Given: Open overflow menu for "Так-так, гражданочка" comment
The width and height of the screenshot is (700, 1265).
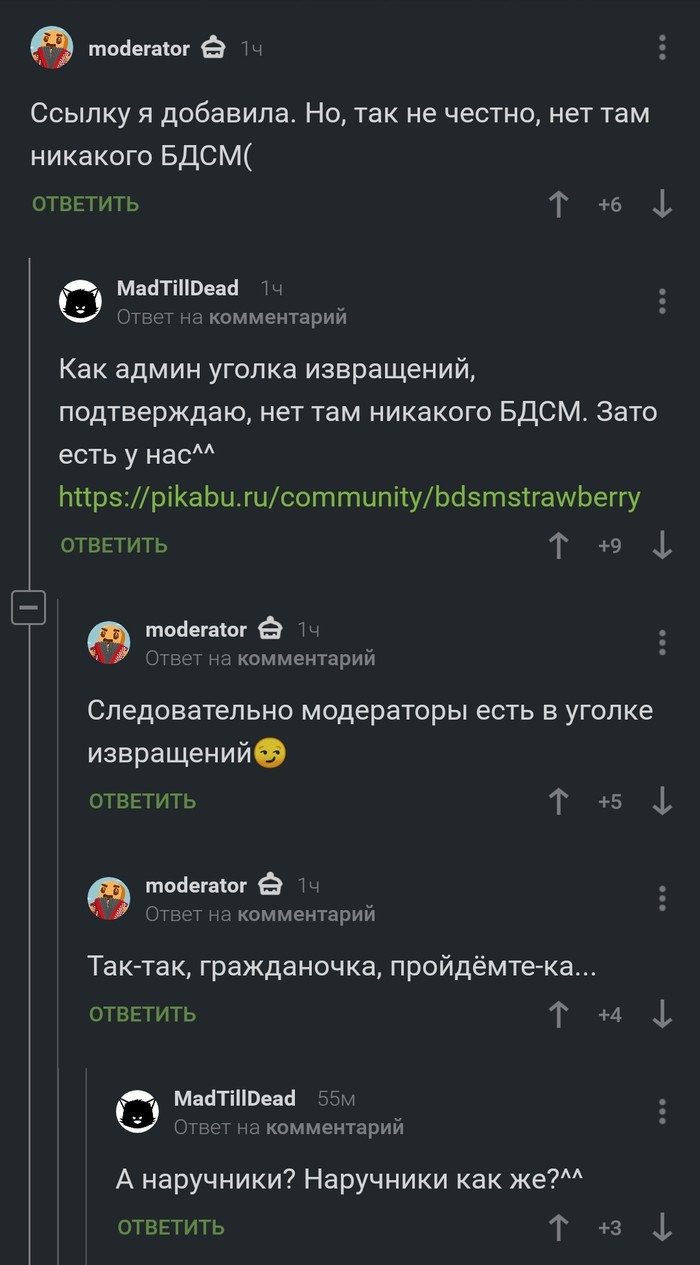Looking at the screenshot, I should point(662,898).
